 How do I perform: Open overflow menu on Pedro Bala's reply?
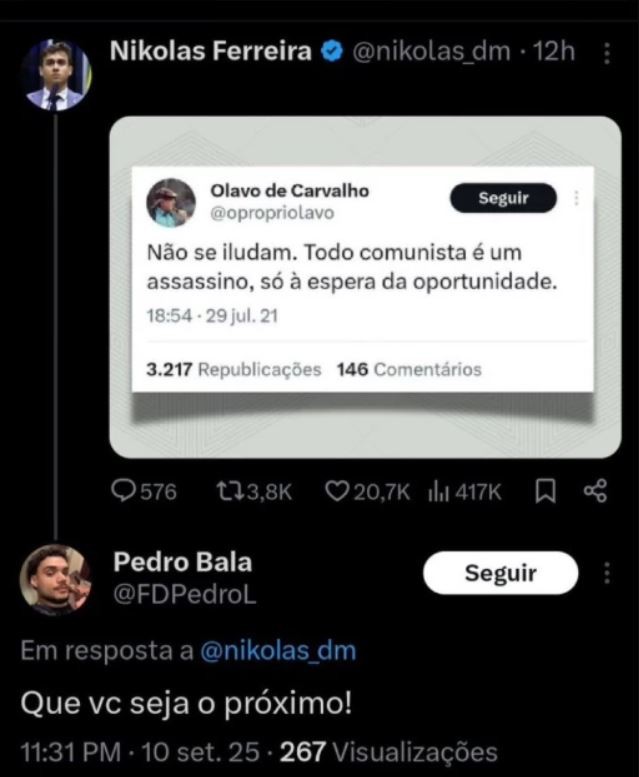(x=606, y=574)
